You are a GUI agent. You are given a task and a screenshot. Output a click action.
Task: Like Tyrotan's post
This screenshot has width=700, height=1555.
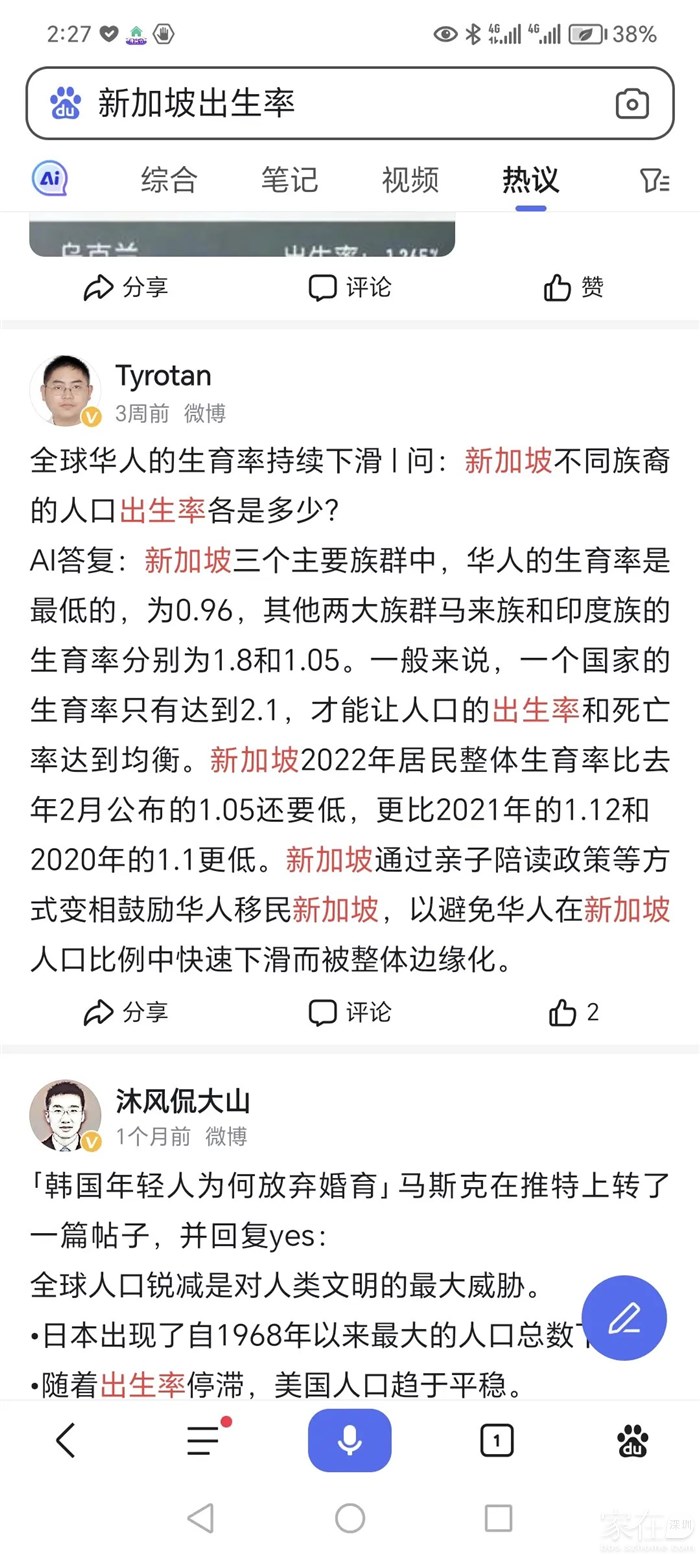[573, 1012]
